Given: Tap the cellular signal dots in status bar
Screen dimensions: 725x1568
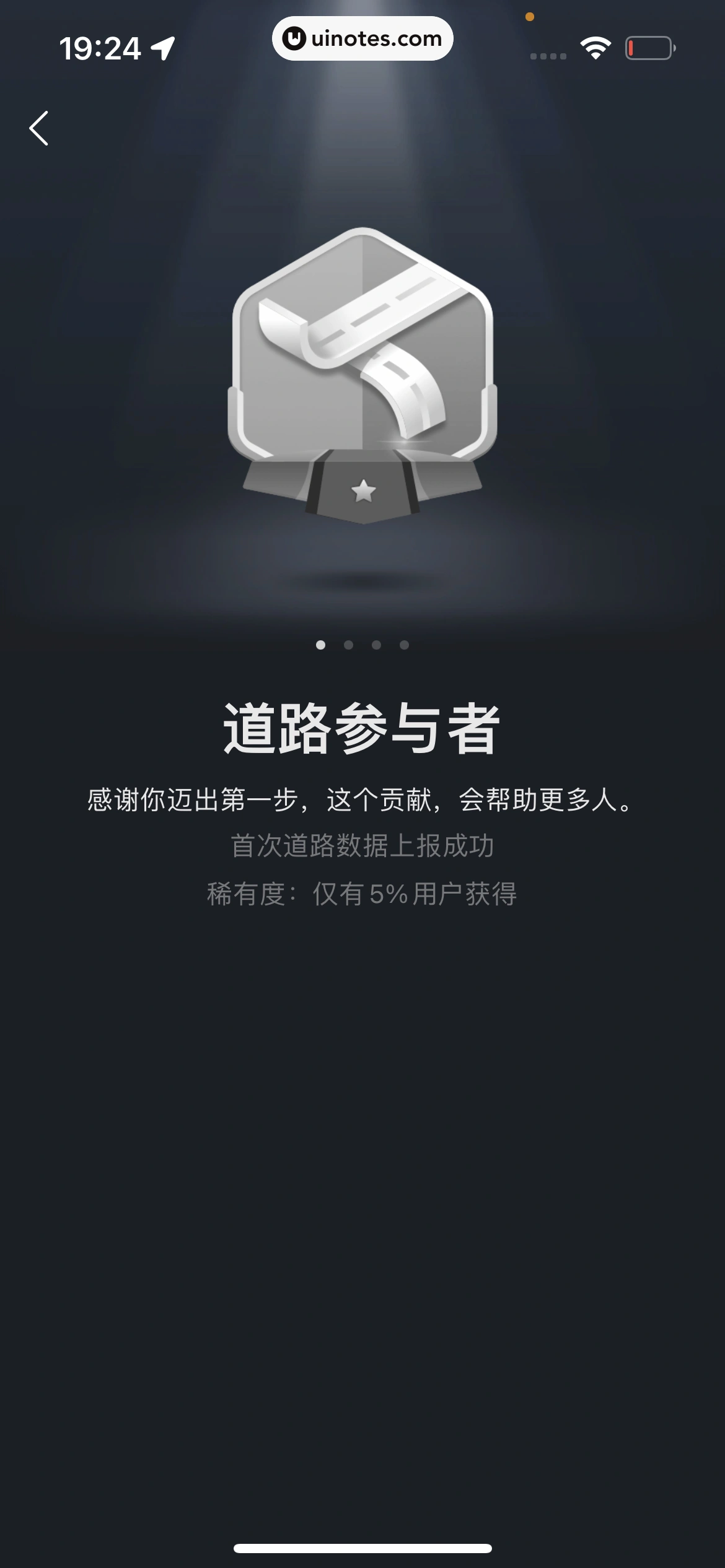Looking at the screenshot, I should click(x=547, y=55).
